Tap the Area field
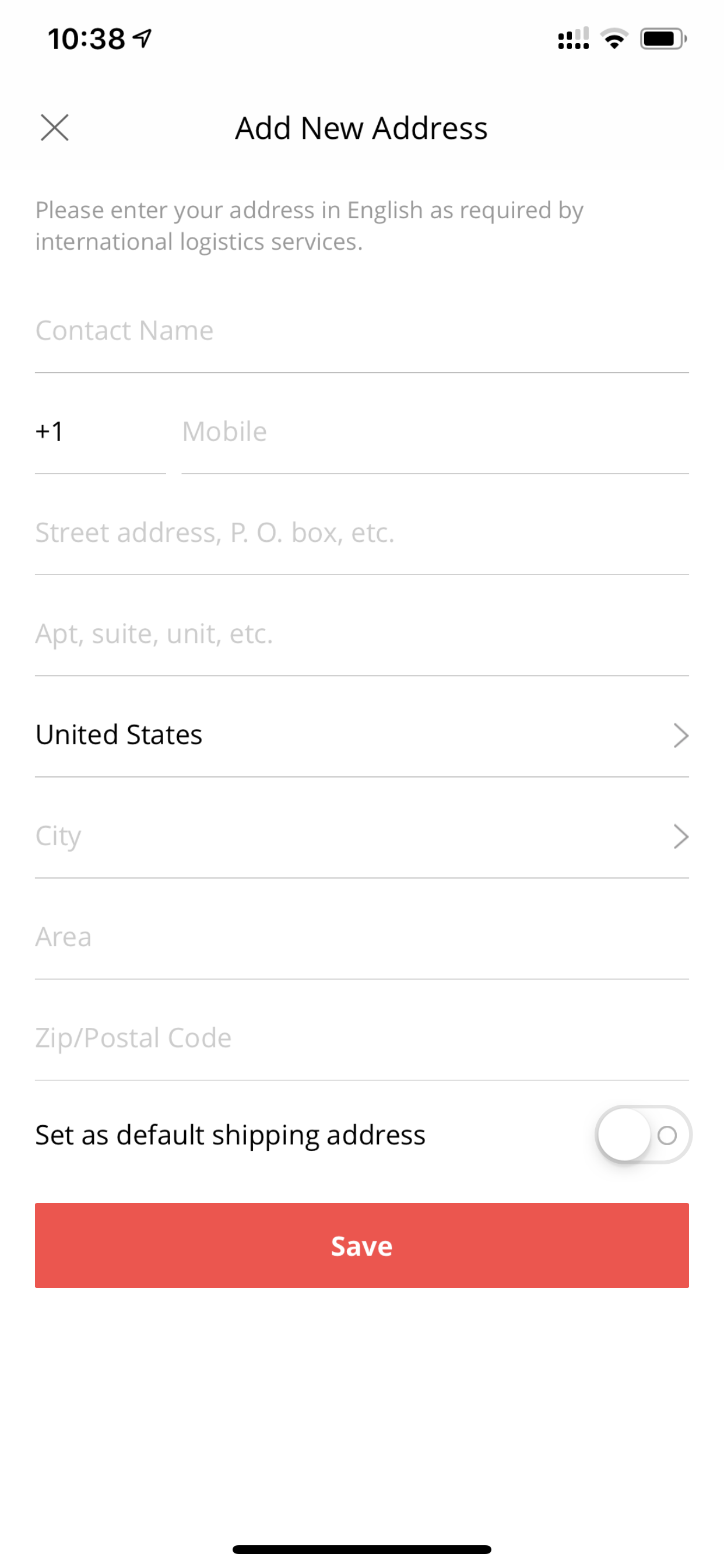 [362, 937]
